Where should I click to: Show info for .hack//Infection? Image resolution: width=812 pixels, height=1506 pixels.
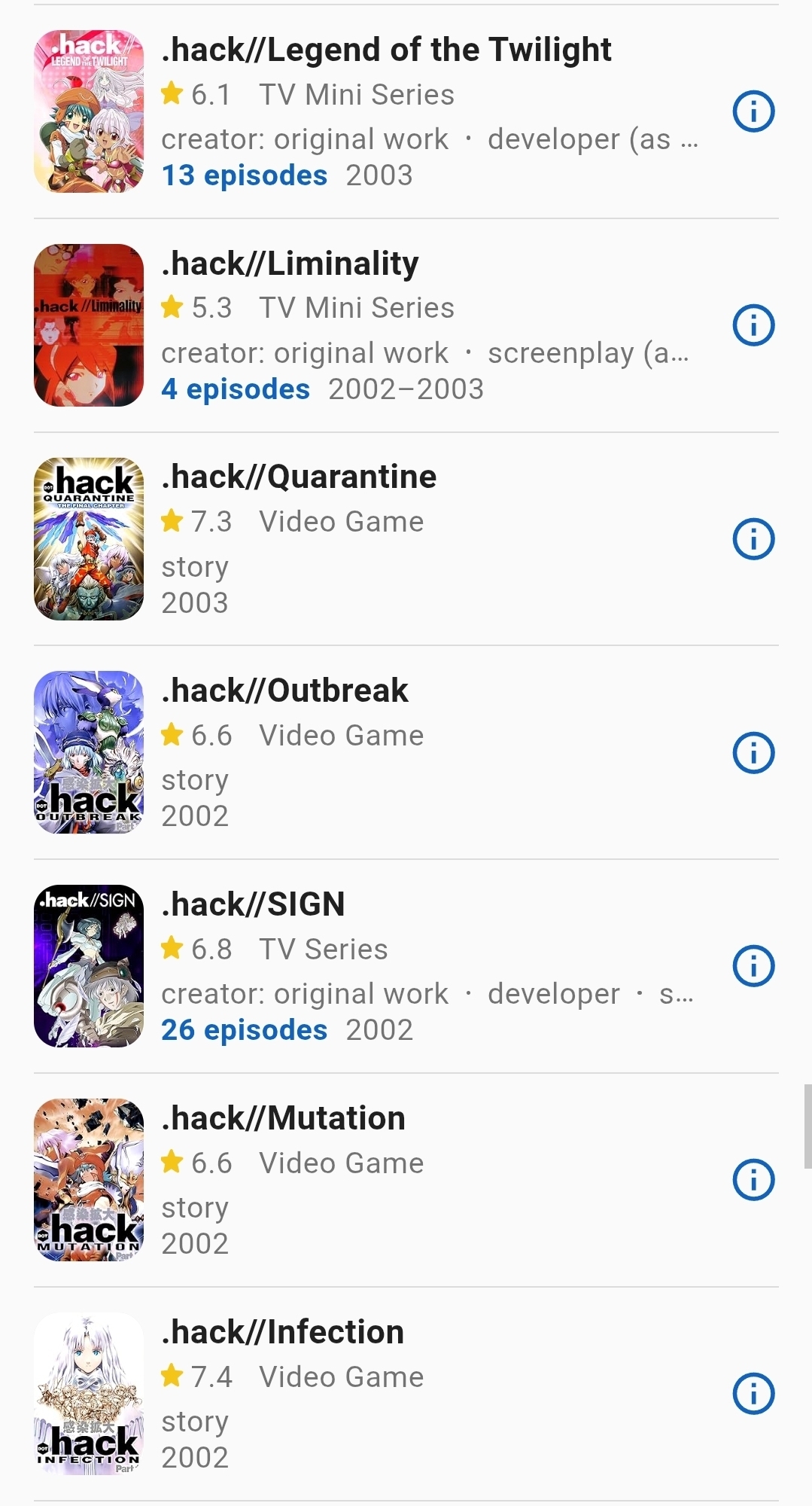(x=753, y=1394)
